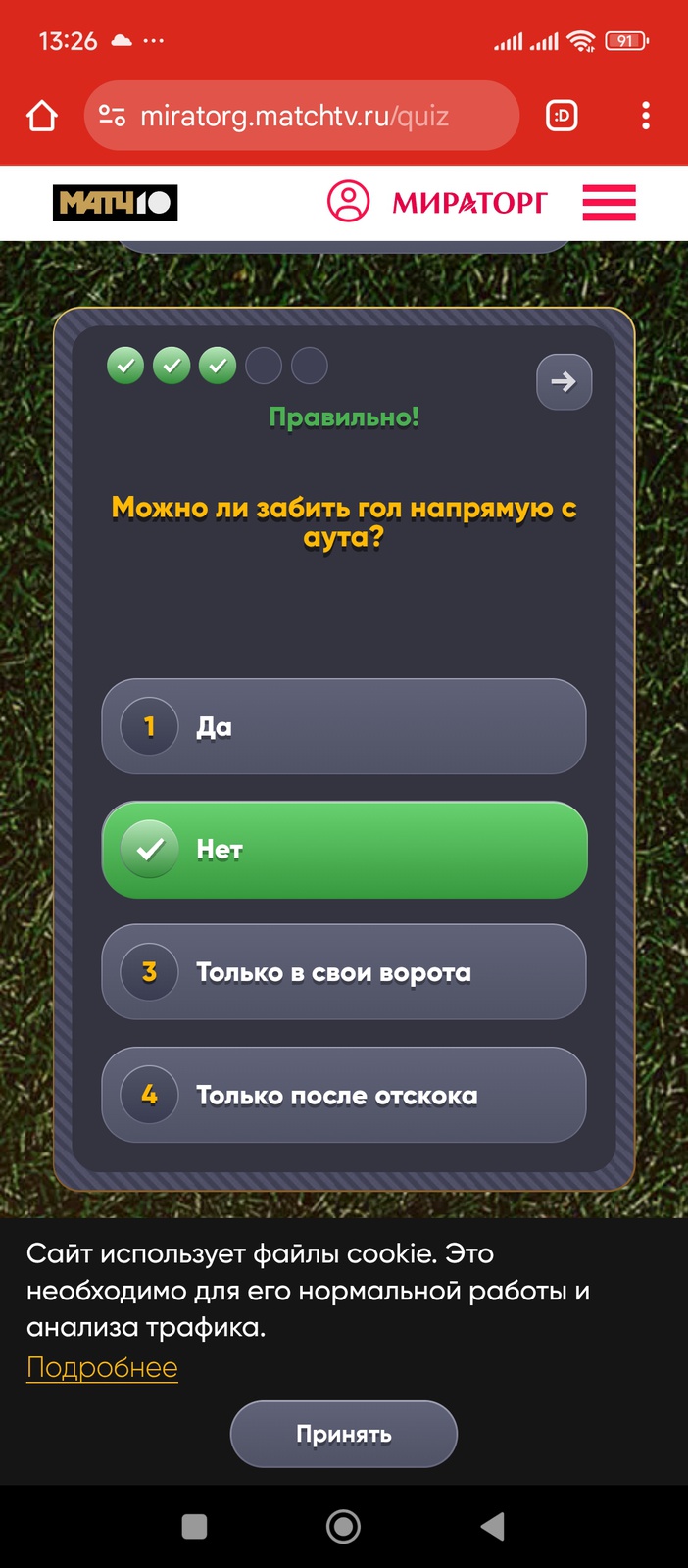This screenshot has width=688, height=1568.
Task: Open the 'Подробнее' cookie link
Action: 102,1367
